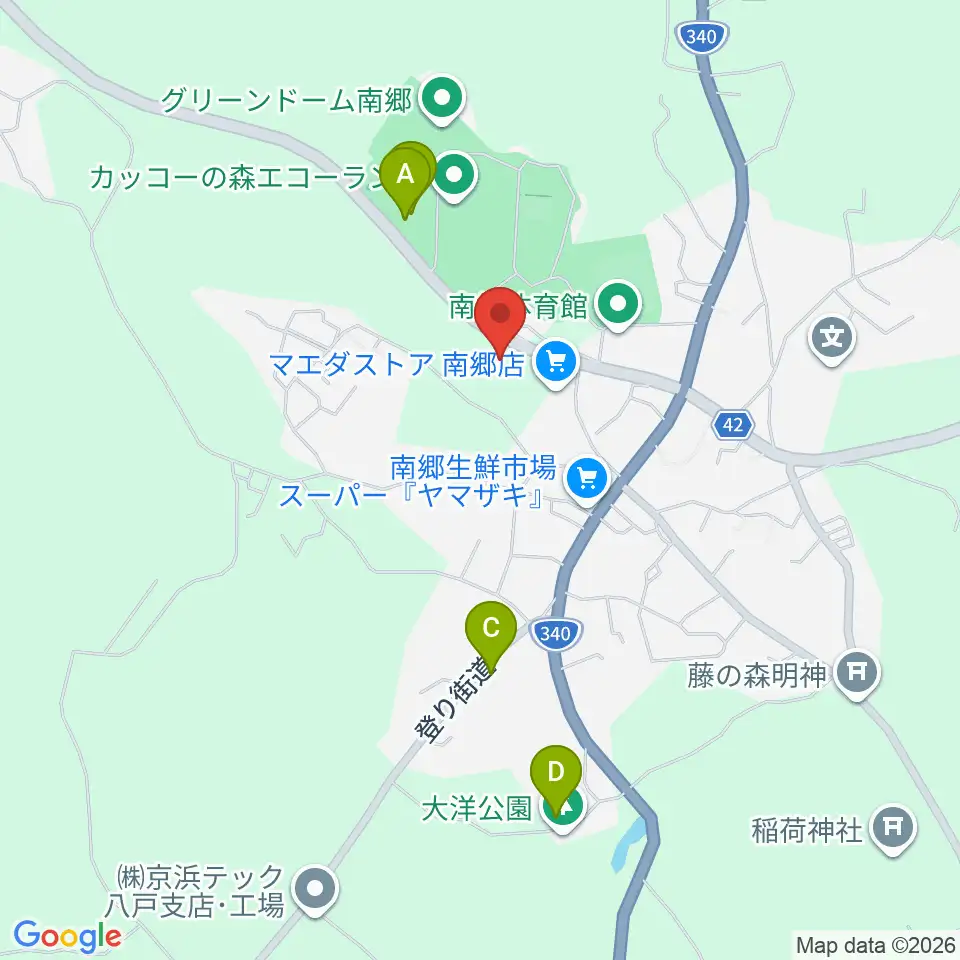Open the マエダストア 南郷店 shopping pin
Screen dimensions: 960x960
click(x=555, y=365)
